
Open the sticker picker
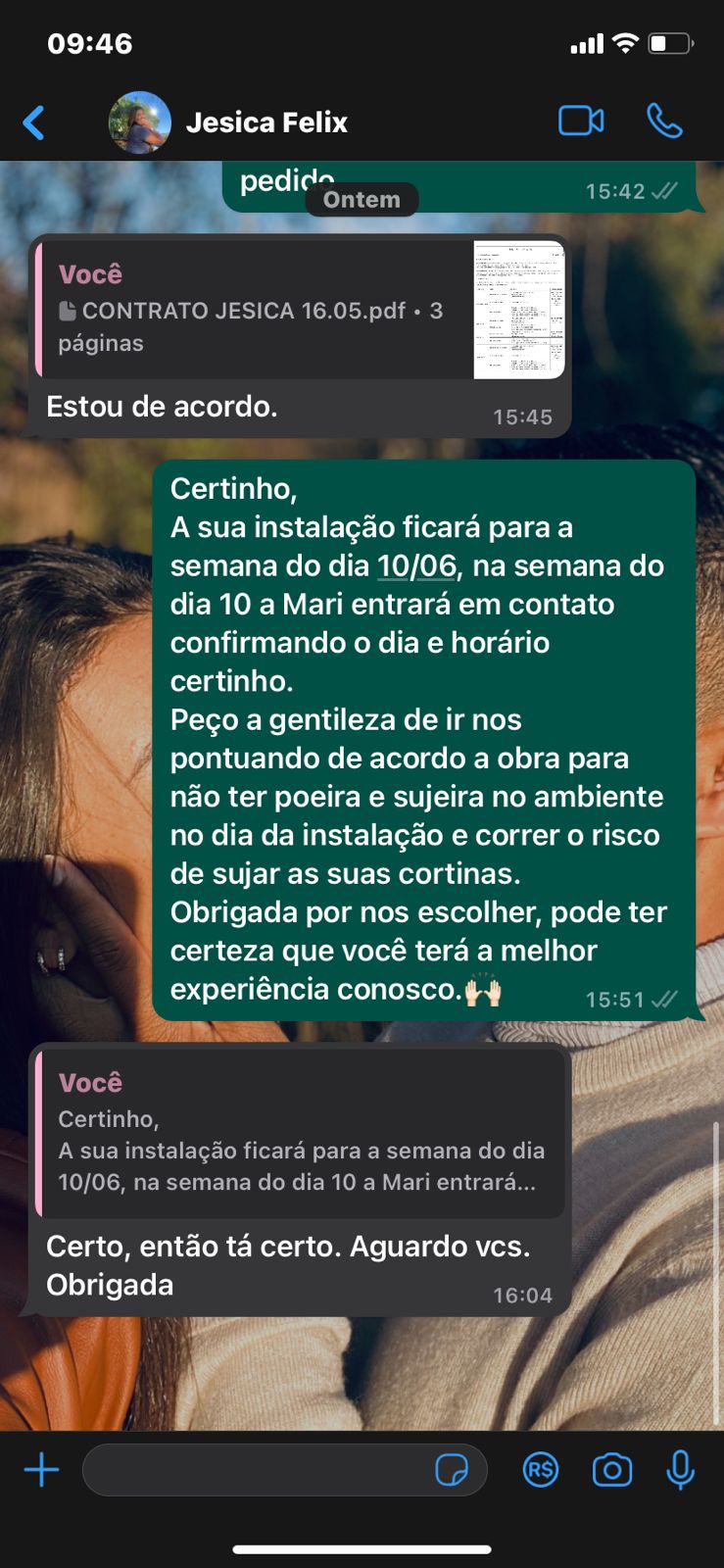[x=452, y=1470]
